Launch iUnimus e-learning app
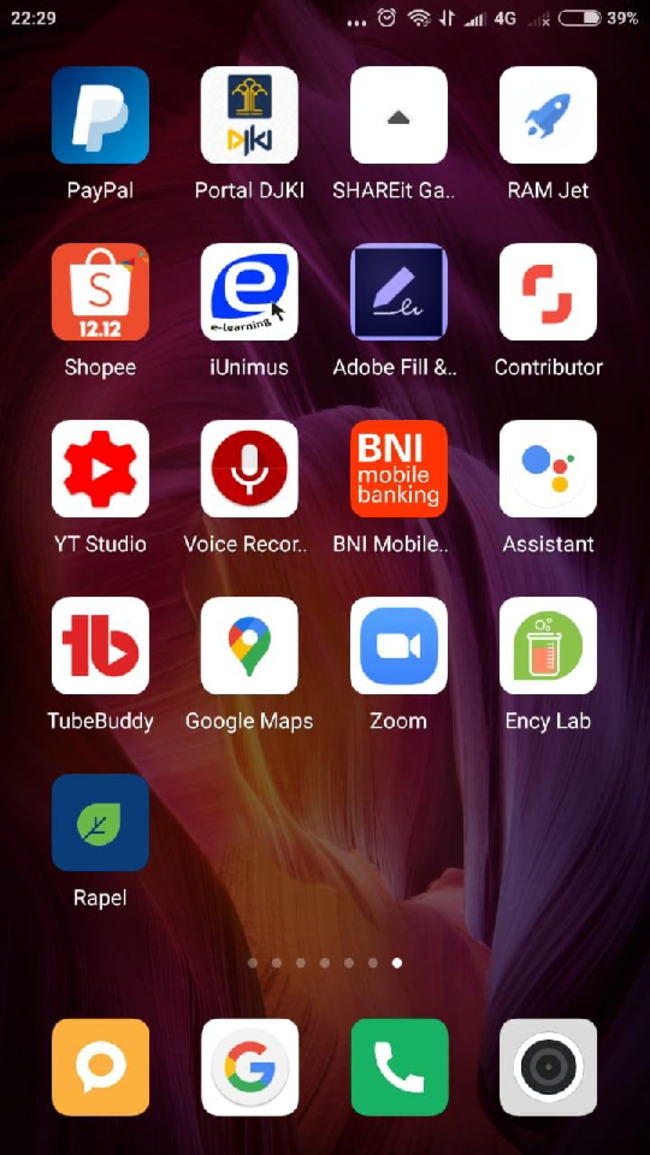Screen dimensions: 650x1155 [249, 292]
